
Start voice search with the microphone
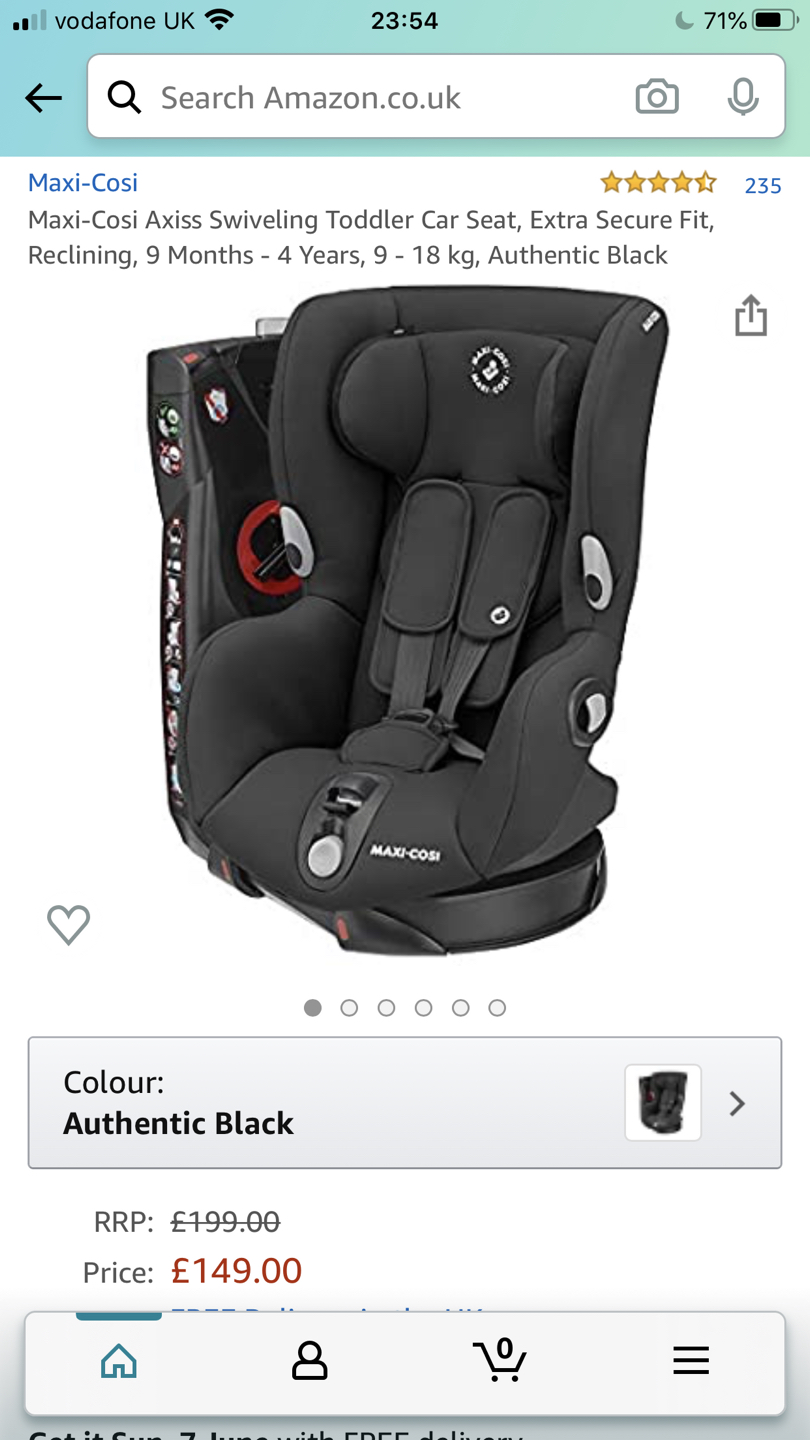742,97
